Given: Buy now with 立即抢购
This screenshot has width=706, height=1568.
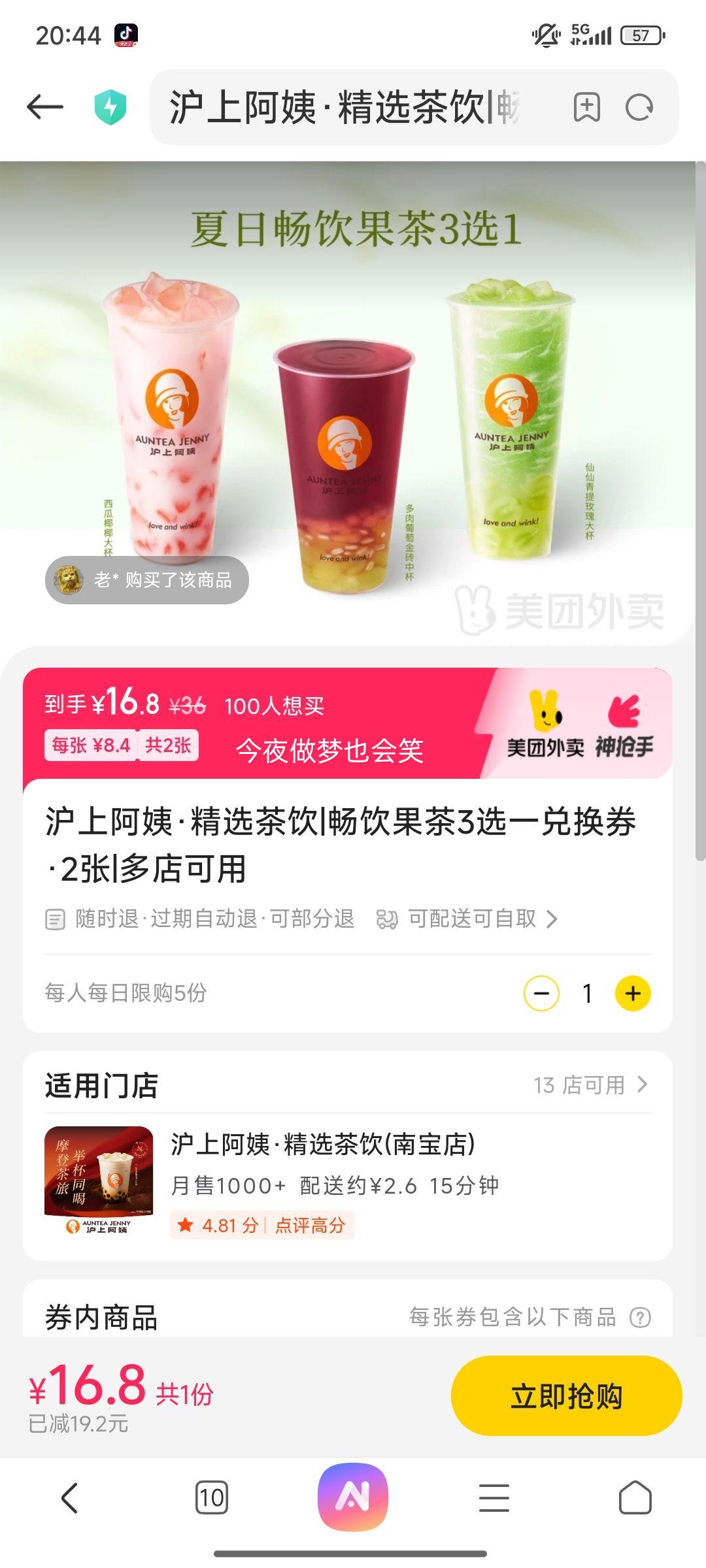Looking at the screenshot, I should click(566, 1396).
